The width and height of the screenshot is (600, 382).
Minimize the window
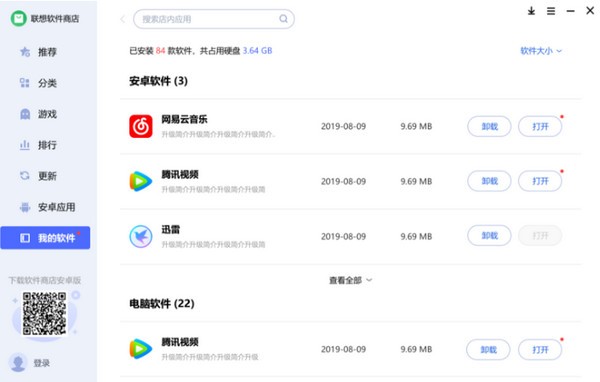click(x=570, y=11)
